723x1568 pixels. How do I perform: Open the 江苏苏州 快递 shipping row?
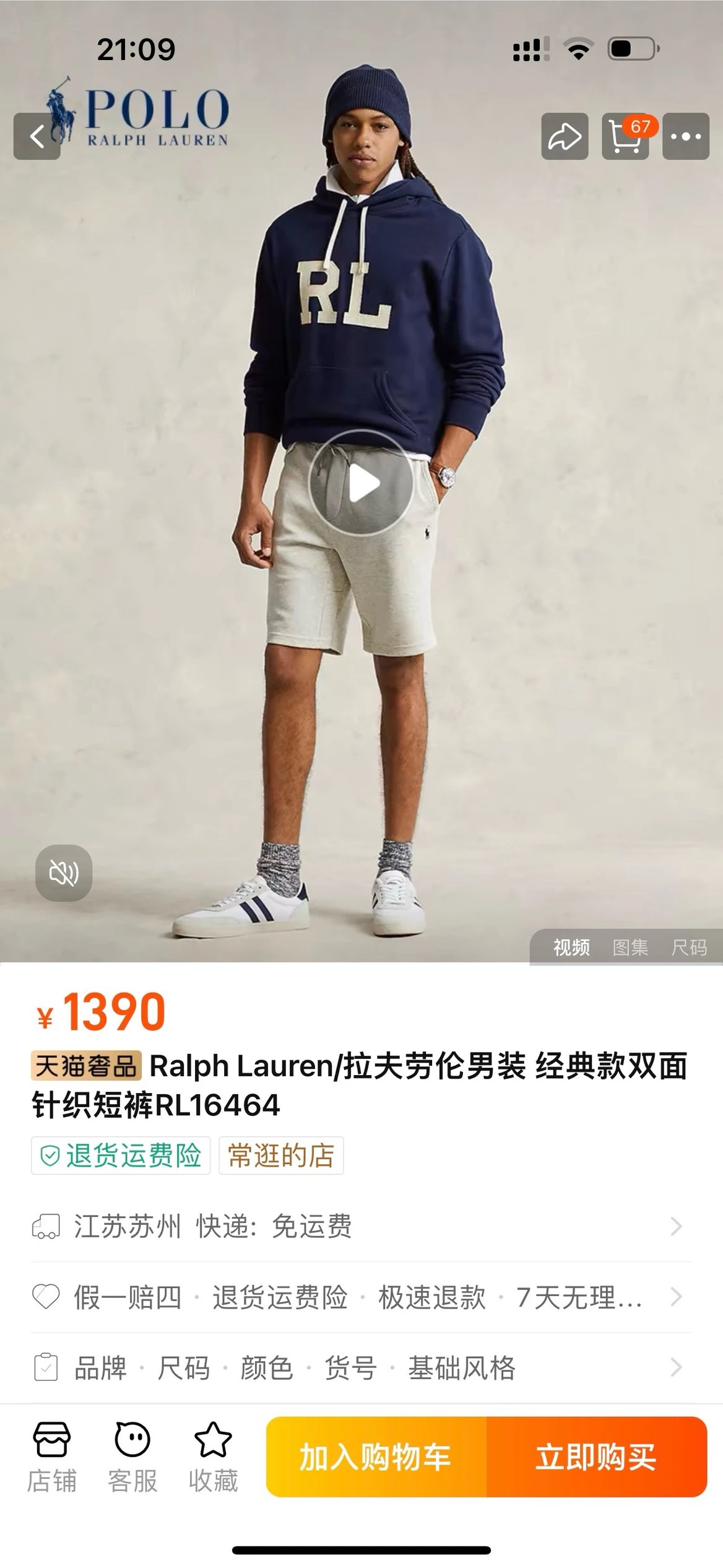point(361,1226)
